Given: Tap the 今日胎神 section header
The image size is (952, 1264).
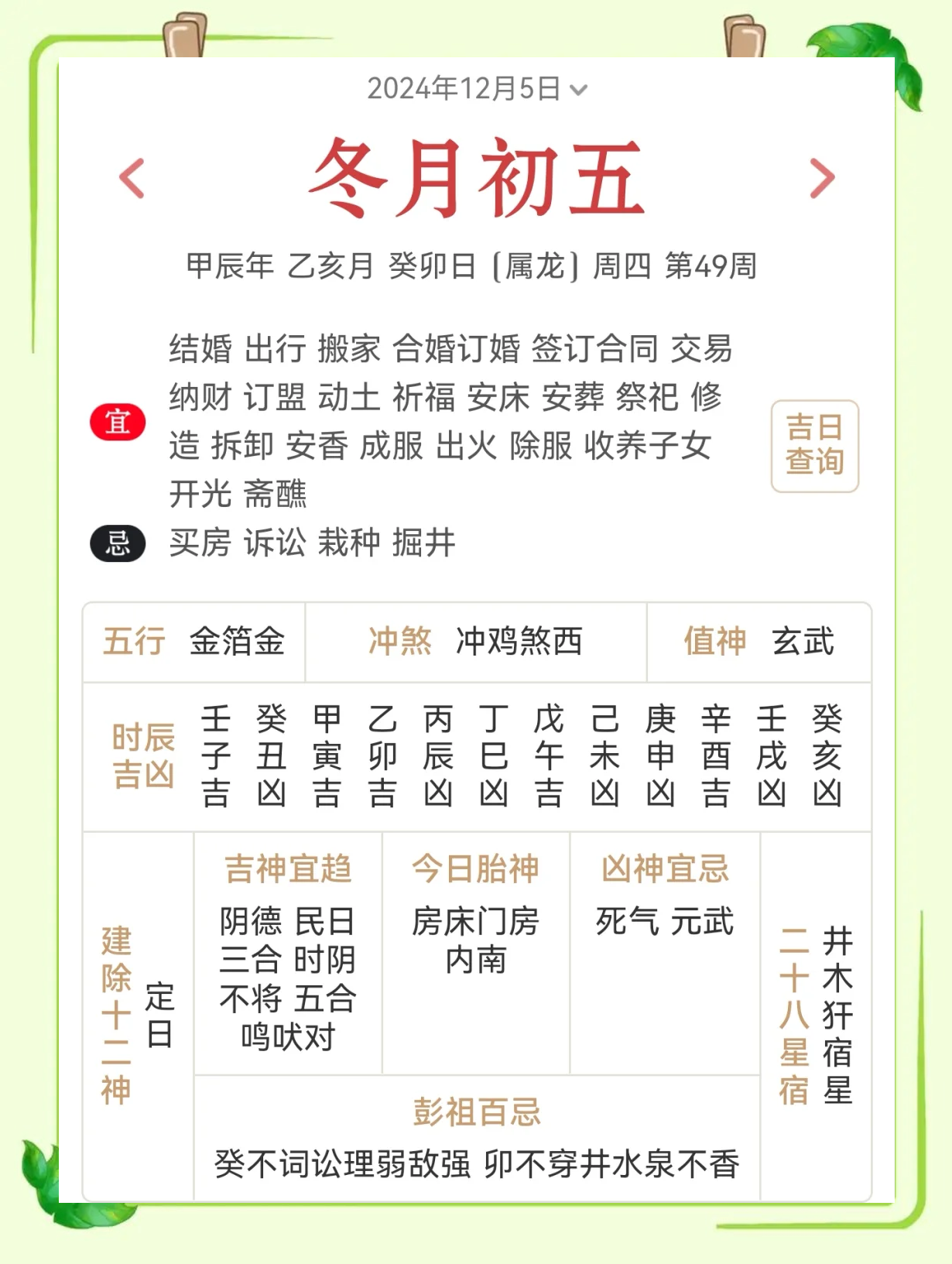Looking at the screenshot, I should coord(478,868).
